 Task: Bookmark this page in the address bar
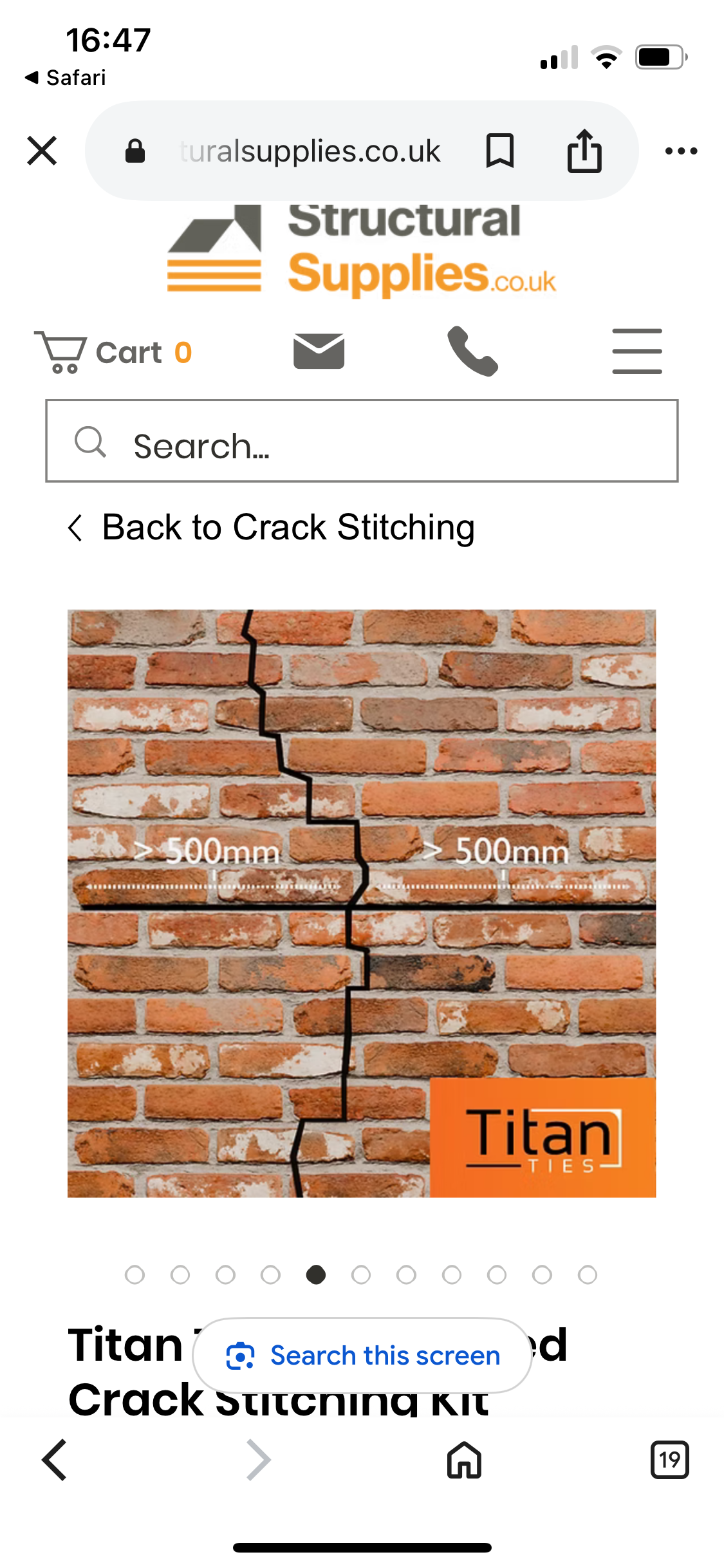[499, 151]
